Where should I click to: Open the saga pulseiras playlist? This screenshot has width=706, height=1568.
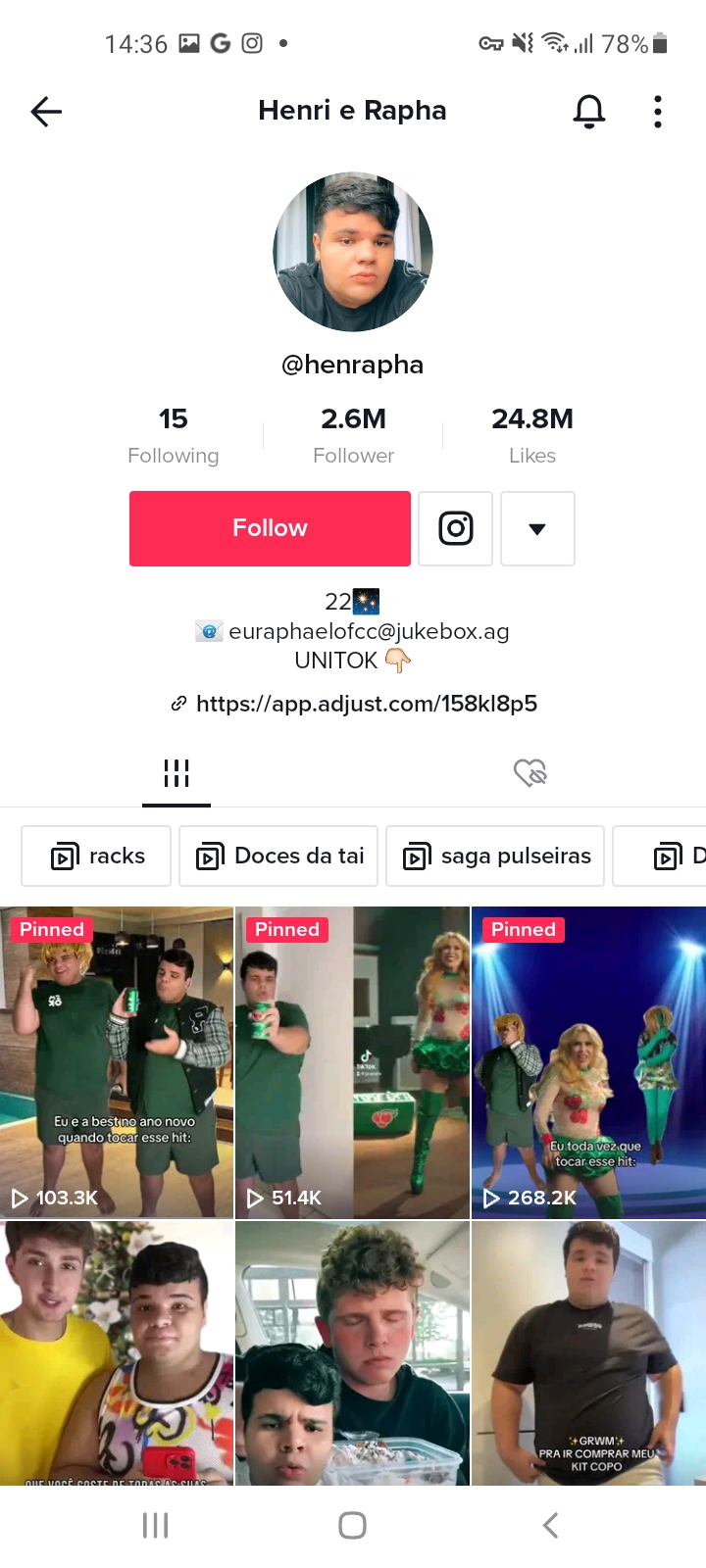click(x=495, y=856)
